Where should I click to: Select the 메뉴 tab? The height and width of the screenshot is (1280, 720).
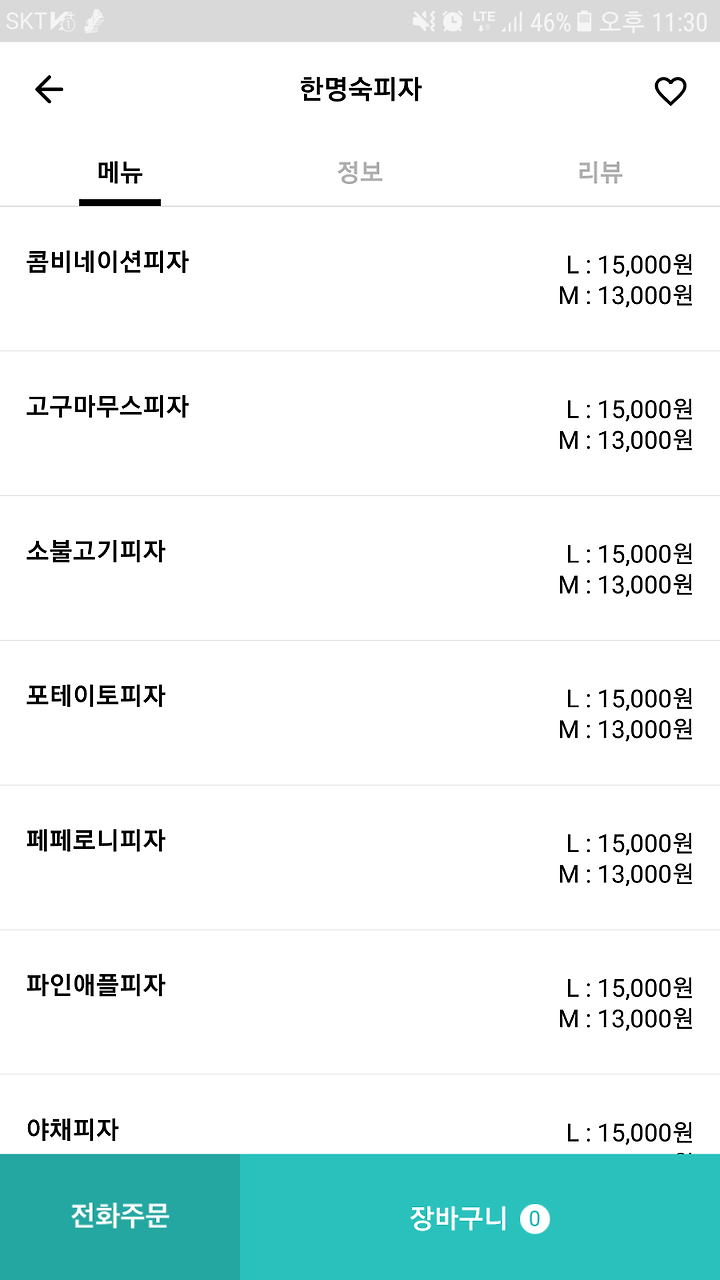click(120, 172)
